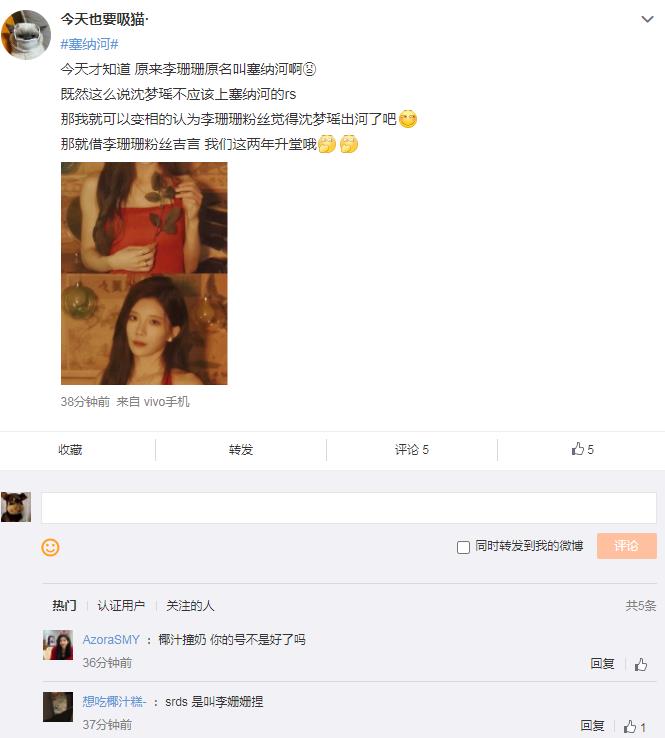Focus the comment text box
This screenshot has width=665, height=738.
348,507
